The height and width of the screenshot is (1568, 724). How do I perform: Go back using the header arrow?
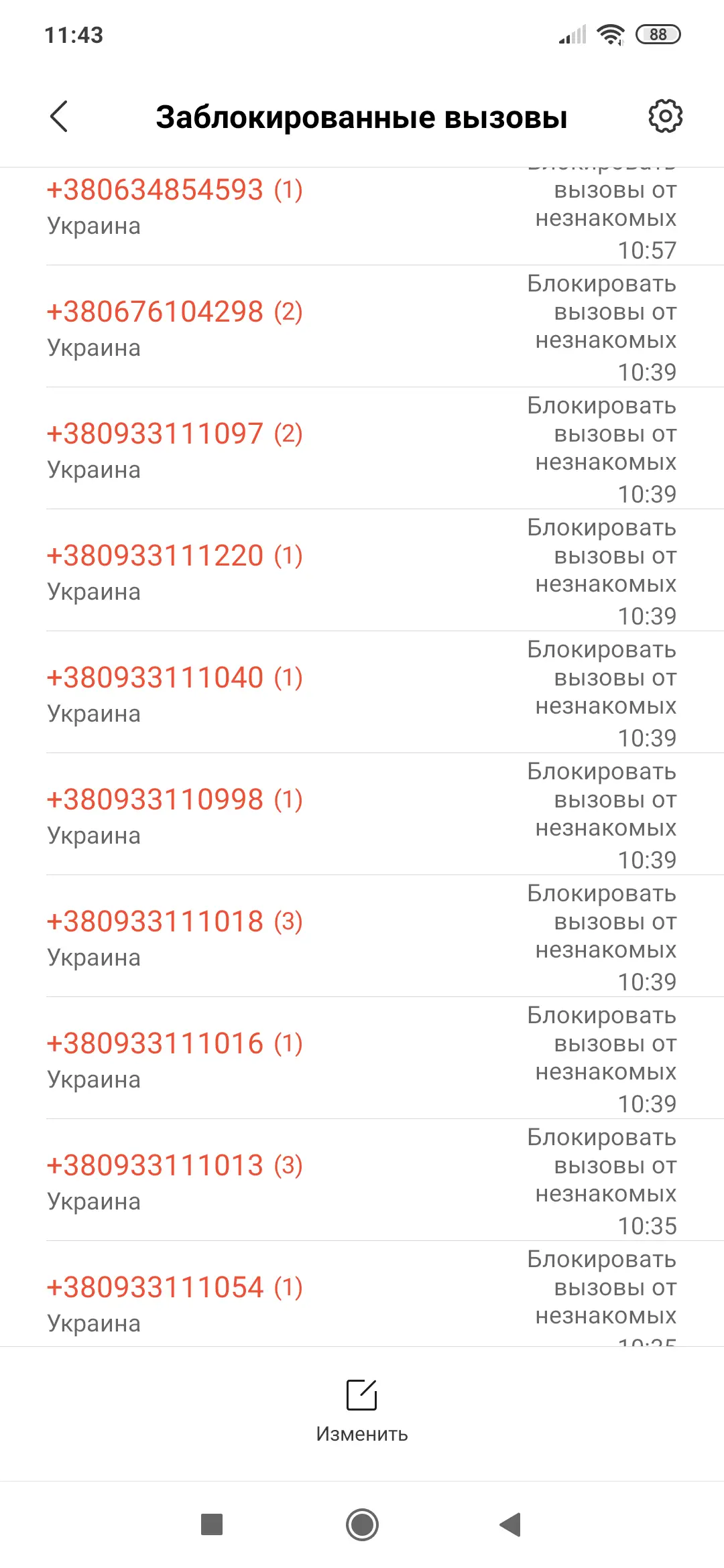click(x=59, y=117)
